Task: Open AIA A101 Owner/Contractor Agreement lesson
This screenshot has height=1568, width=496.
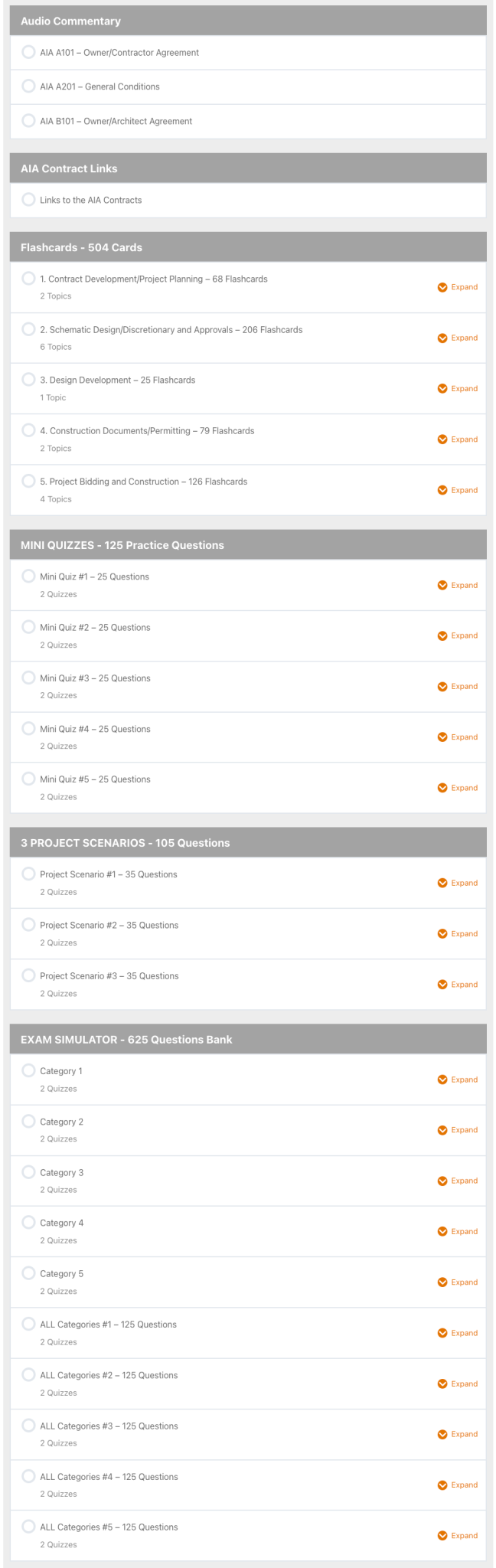Action: (119, 53)
